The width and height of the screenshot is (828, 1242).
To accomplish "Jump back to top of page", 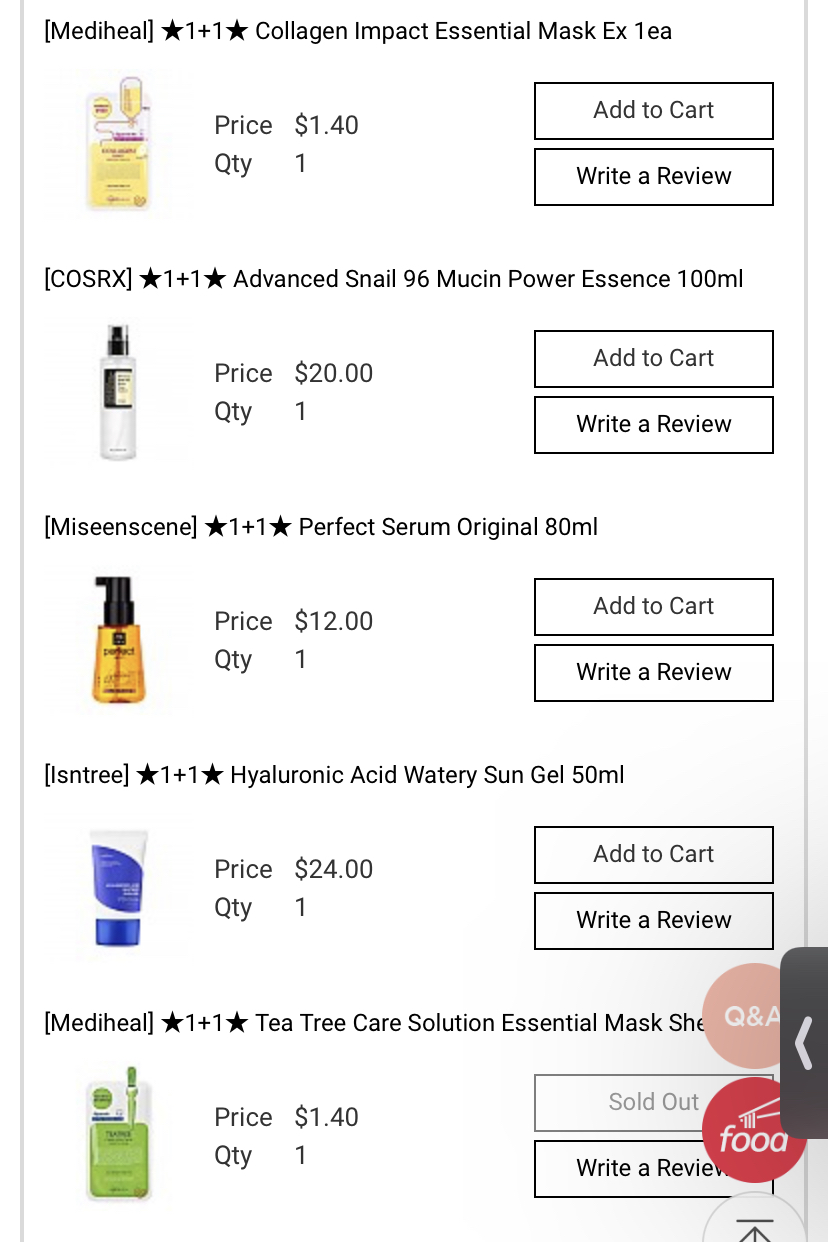I will pyautogui.click(x=754, y=1226).
